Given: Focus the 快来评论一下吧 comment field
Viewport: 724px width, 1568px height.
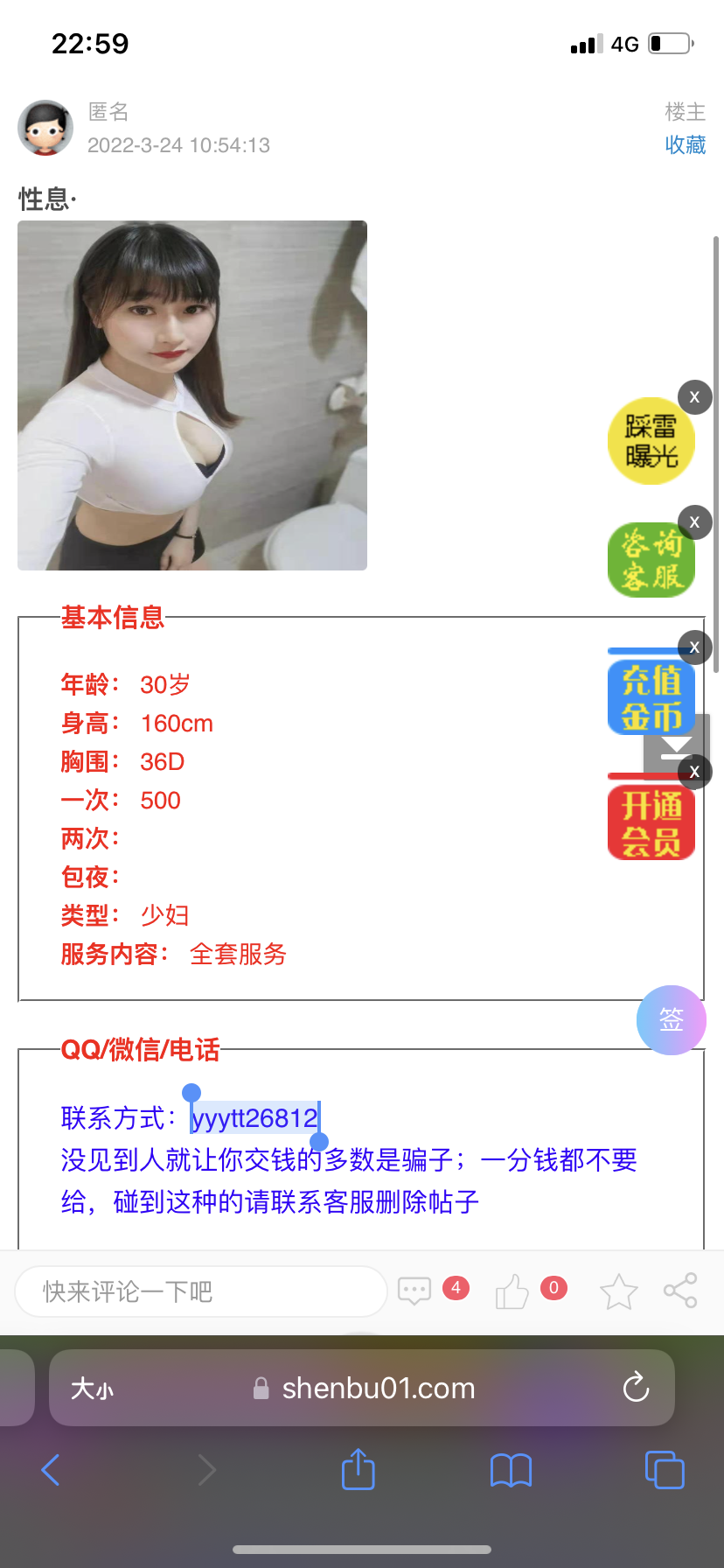Looking at the screenshot, I should coord(201,1291).
